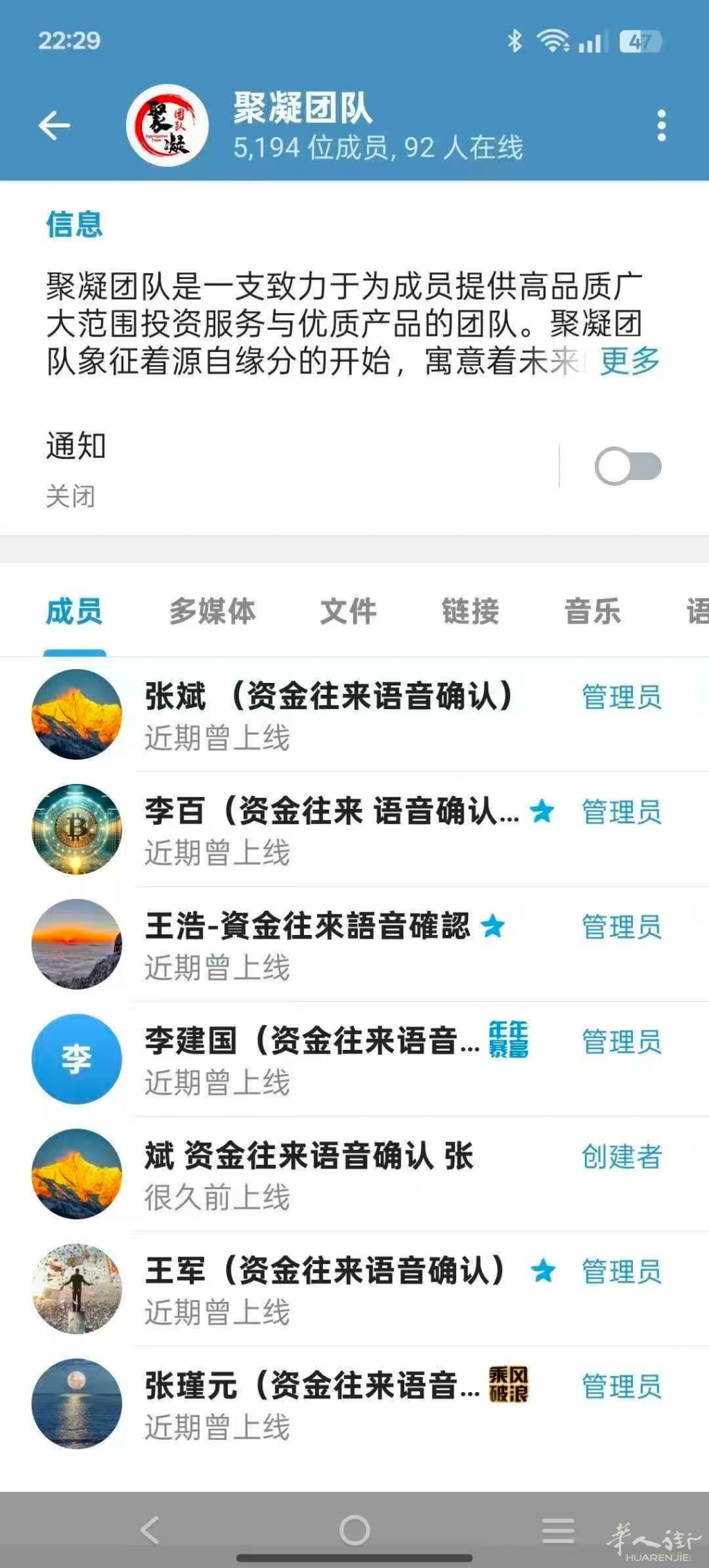This screenshot has height=1568, width=709.
Task: Switch to the 文件 tab
Action: coord(348,612)
